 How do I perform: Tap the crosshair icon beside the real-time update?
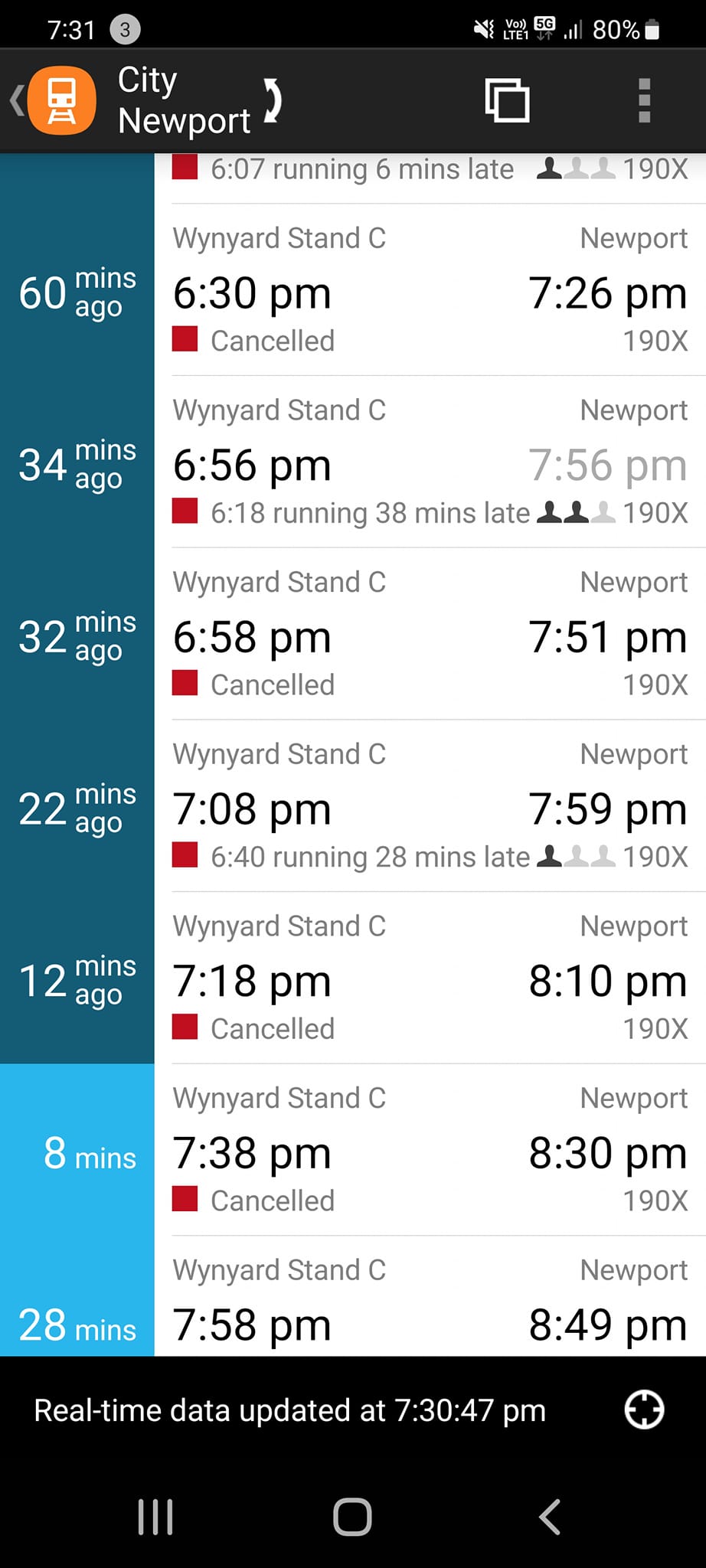pos(644,1410)
